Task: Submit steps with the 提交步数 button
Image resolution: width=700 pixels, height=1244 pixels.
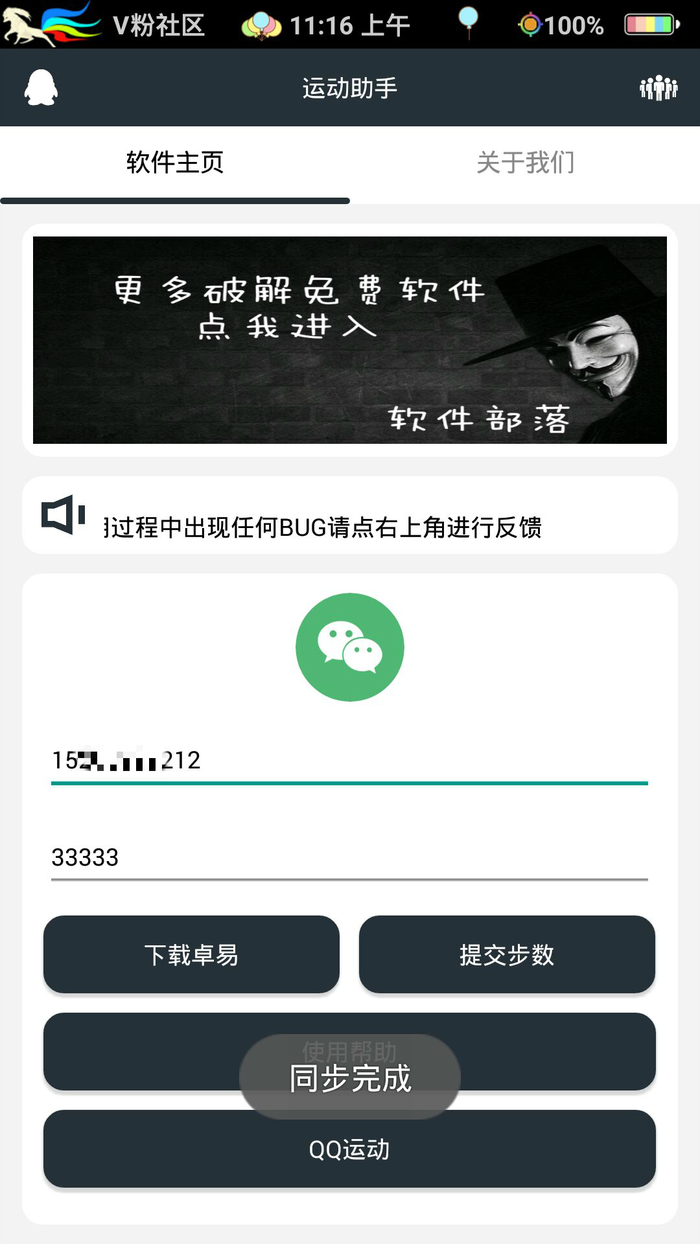Action: point(507,955)
